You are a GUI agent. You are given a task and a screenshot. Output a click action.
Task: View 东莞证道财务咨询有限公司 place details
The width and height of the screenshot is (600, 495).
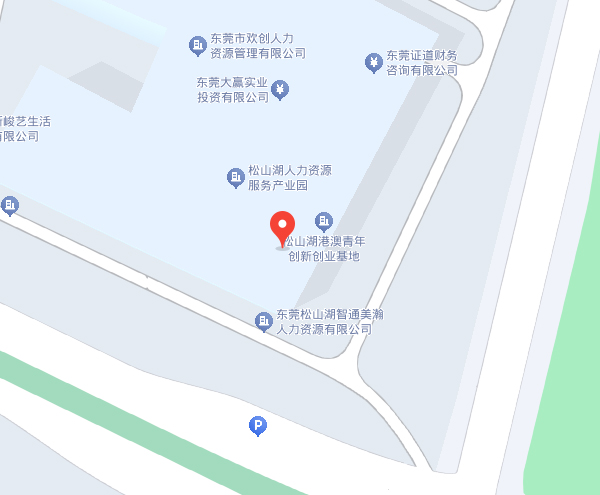click(x=373, y=63)
